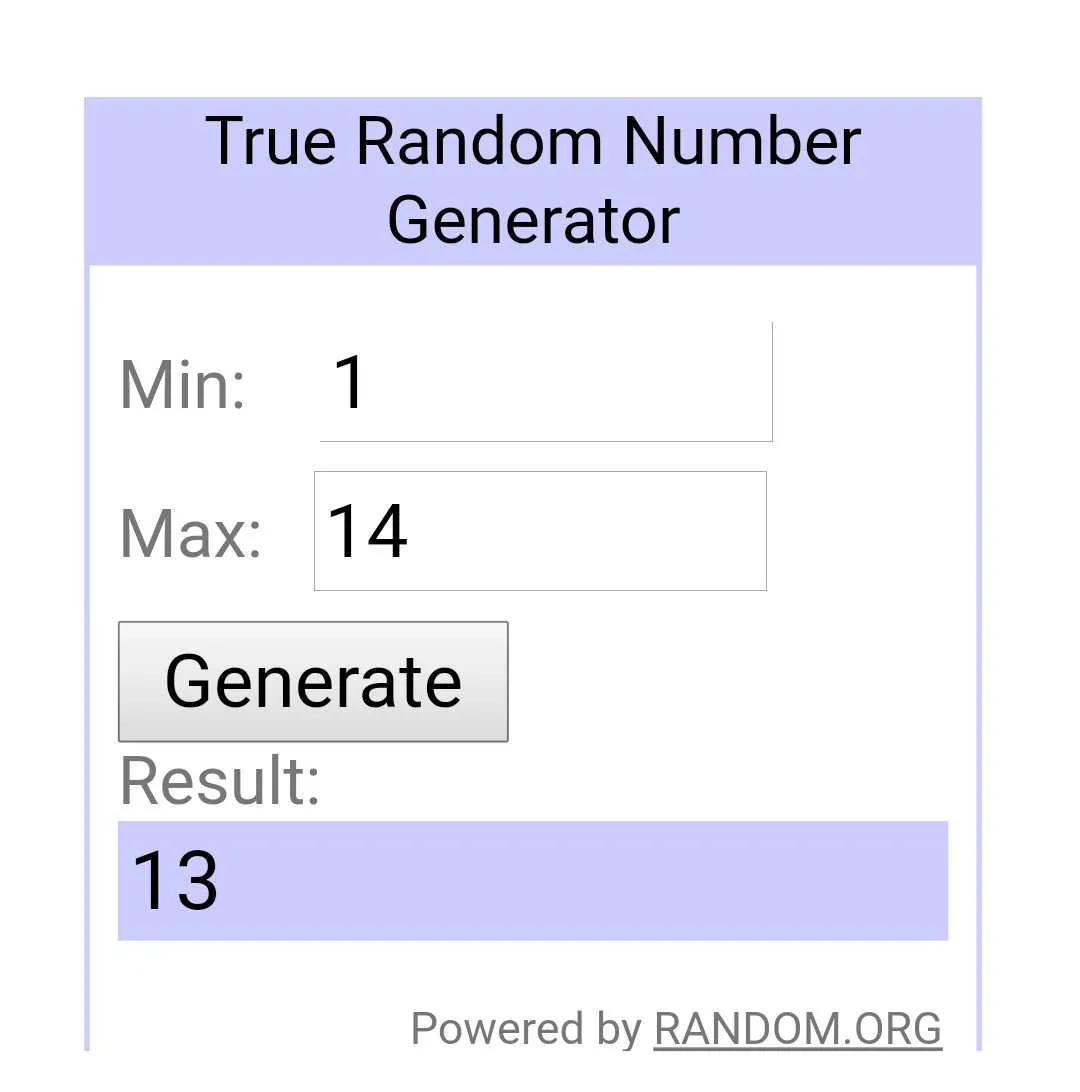This screenshot has width=1080, height=1092.
Task: Generate a new random number
Action: [x=313, y=682]
